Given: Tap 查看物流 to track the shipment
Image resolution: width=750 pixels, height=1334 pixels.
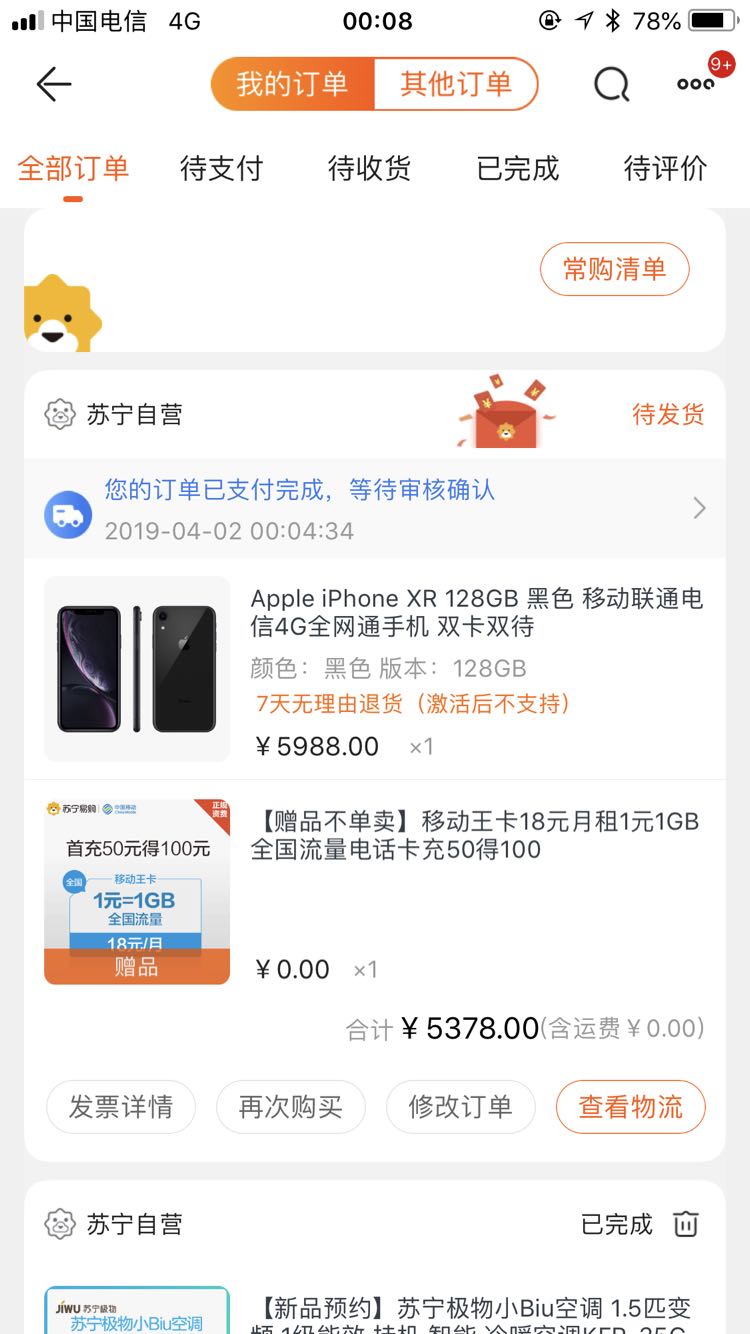Looking at the screenshot, I should point(630,1107).
